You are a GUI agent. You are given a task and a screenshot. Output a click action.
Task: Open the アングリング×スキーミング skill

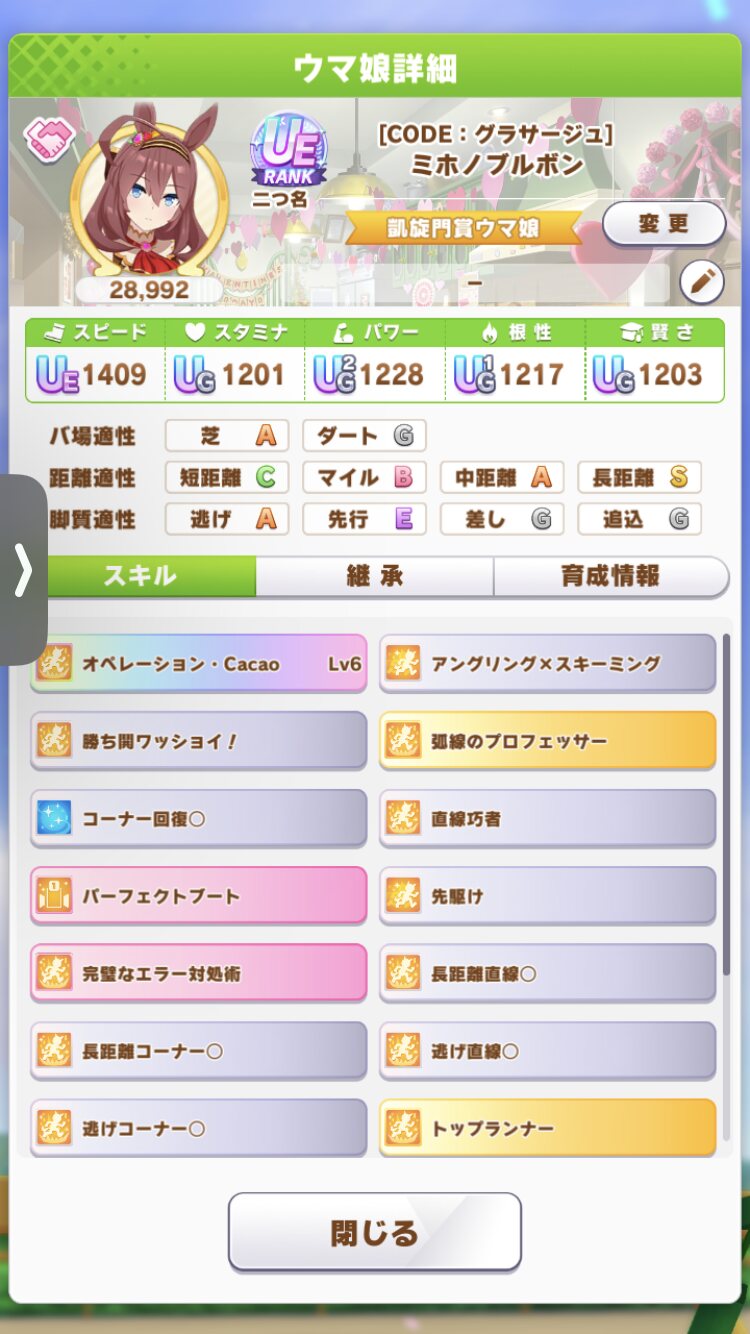(547, 663)
